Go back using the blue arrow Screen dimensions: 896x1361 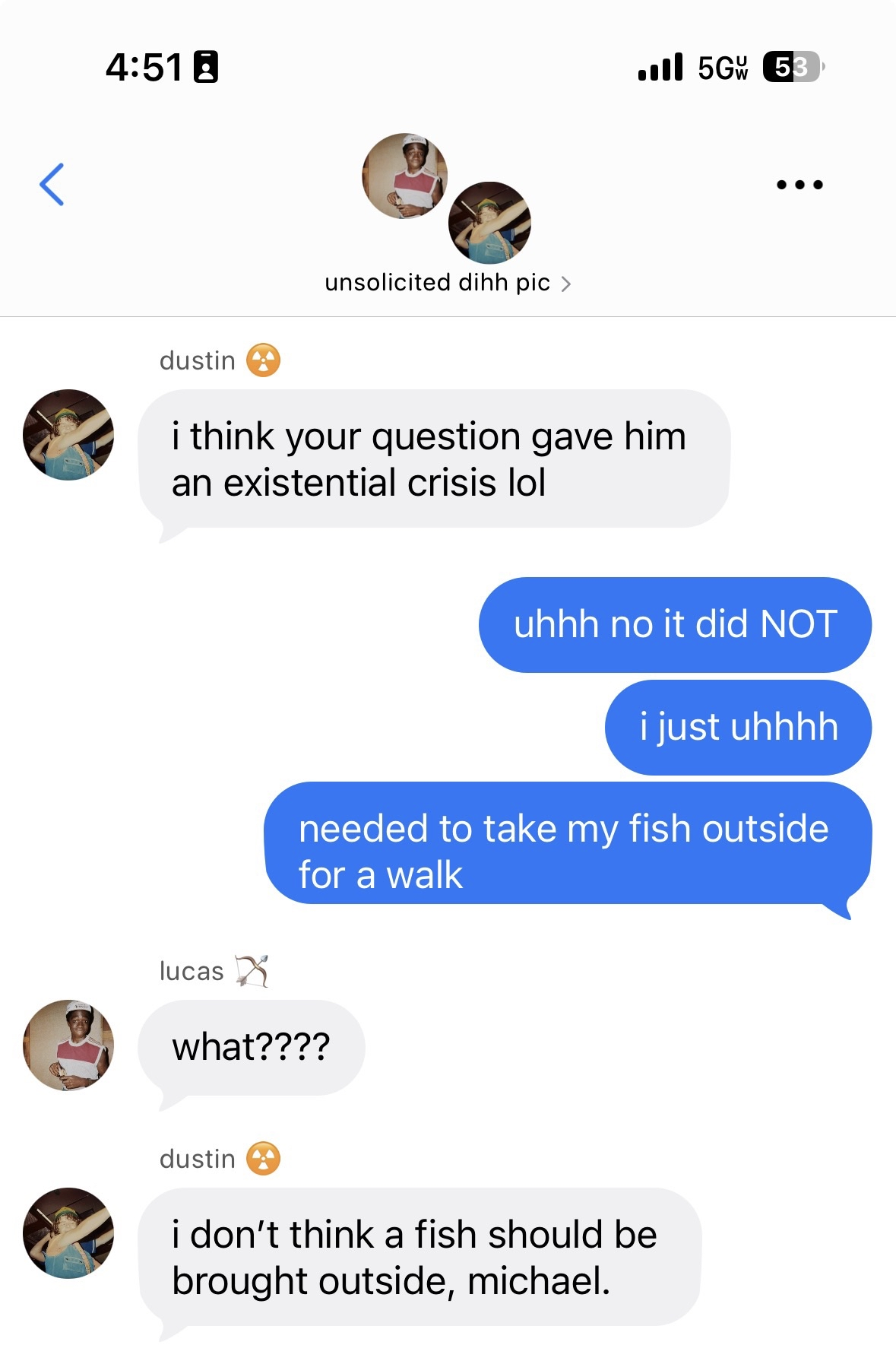click(x=52, y=185)
